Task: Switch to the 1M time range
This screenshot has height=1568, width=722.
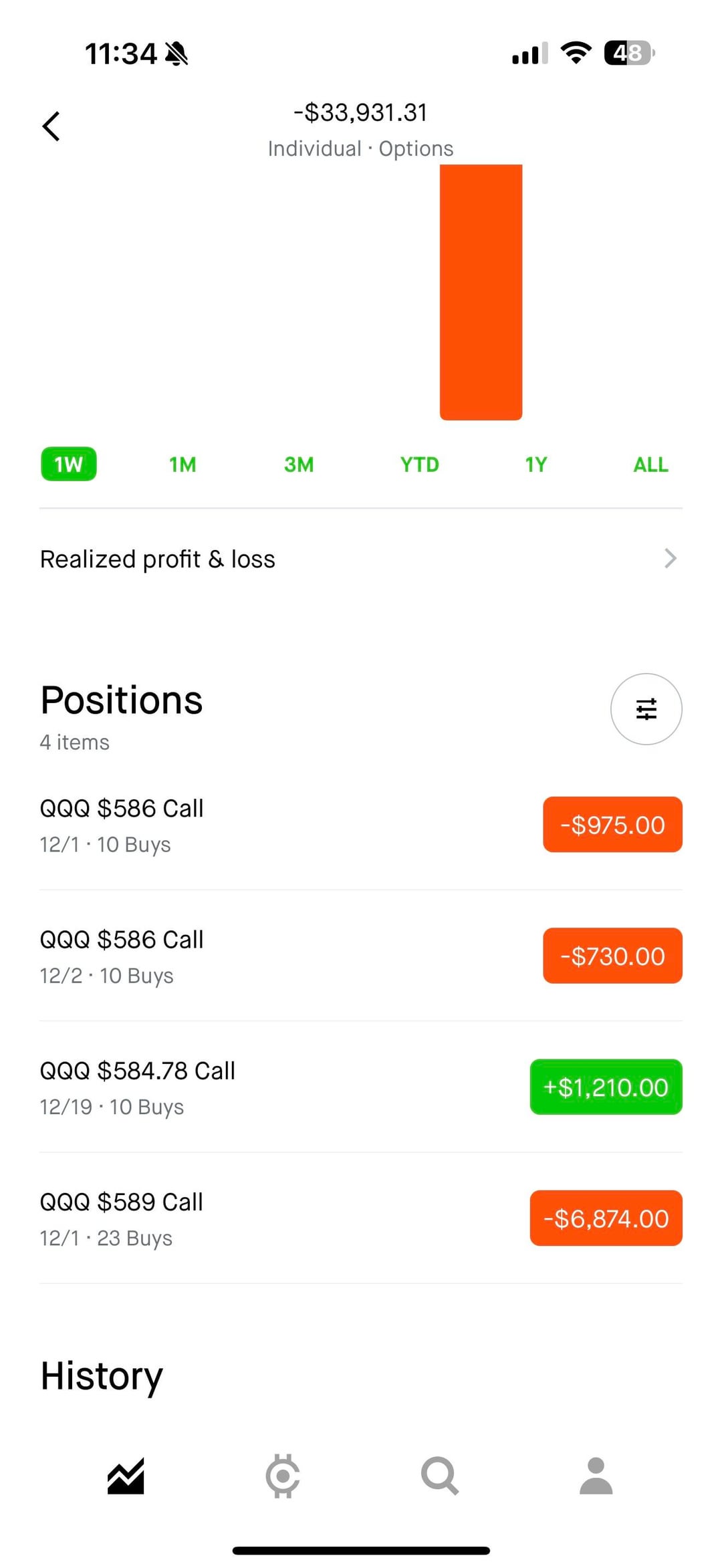Action: pos(183,465)
